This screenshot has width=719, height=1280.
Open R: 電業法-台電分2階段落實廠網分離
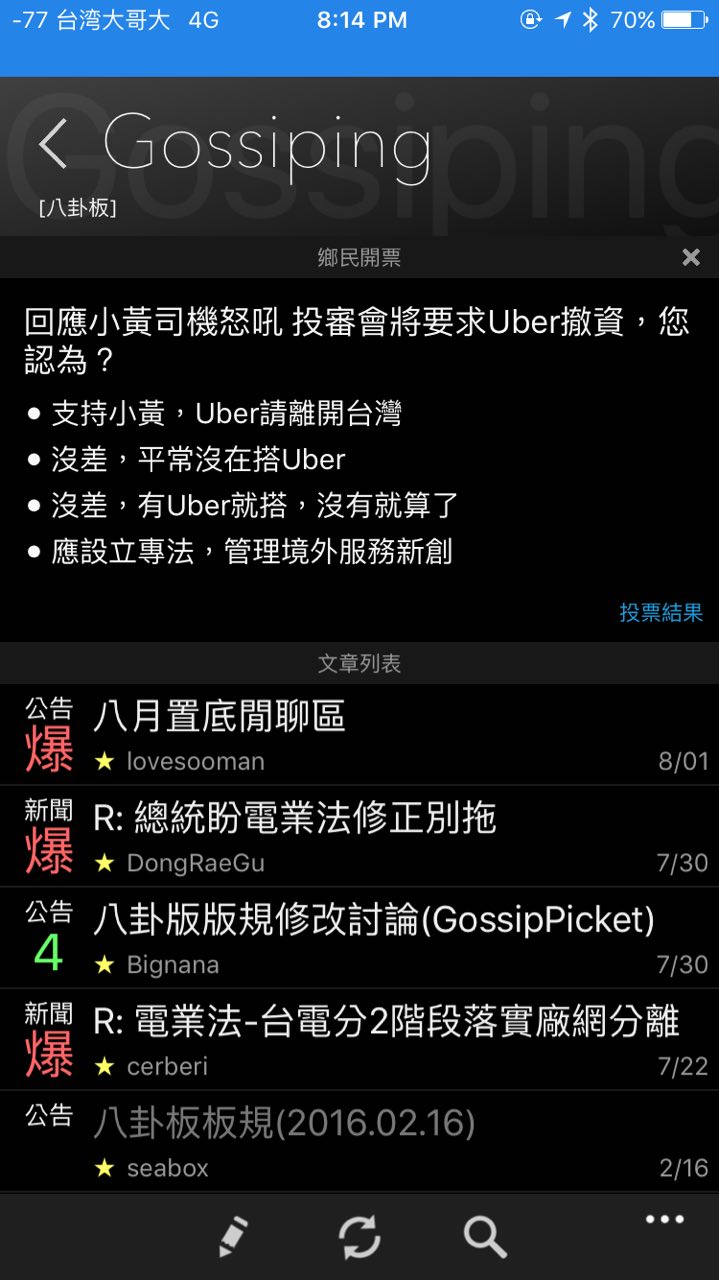click(x=386, y=1022)
